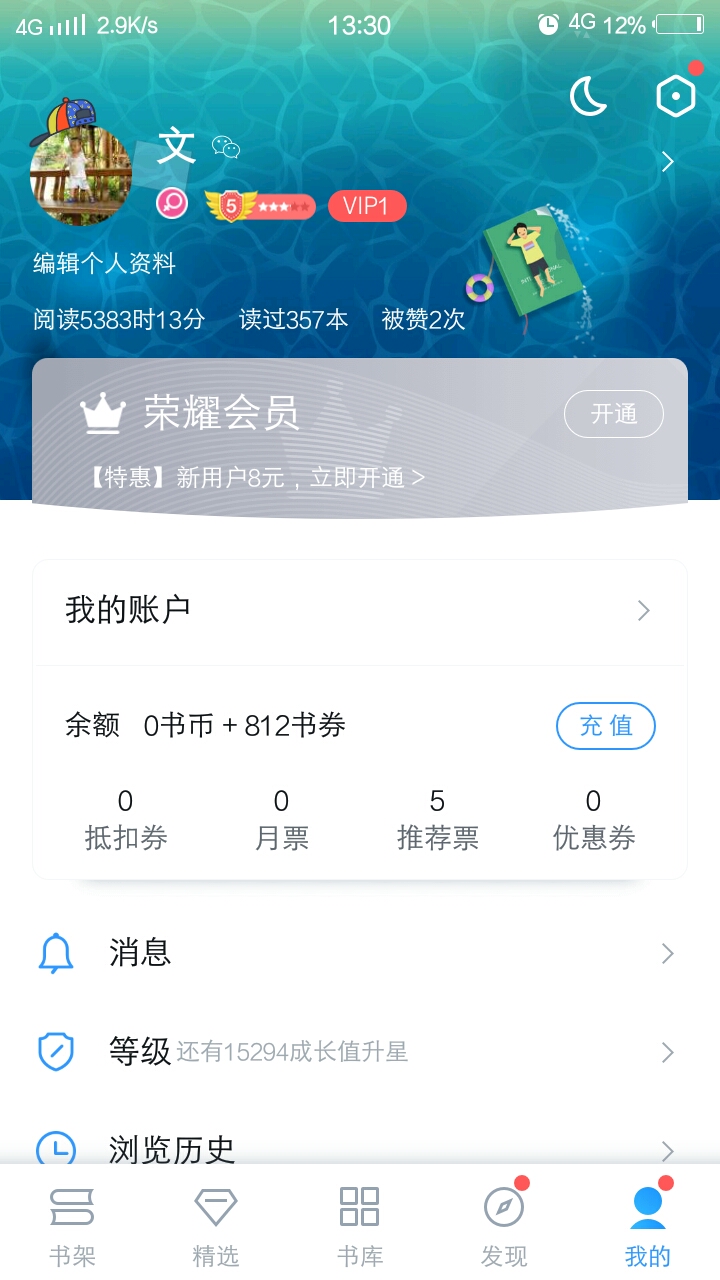View 推荐票 recommendation tickets

[437, 820]
